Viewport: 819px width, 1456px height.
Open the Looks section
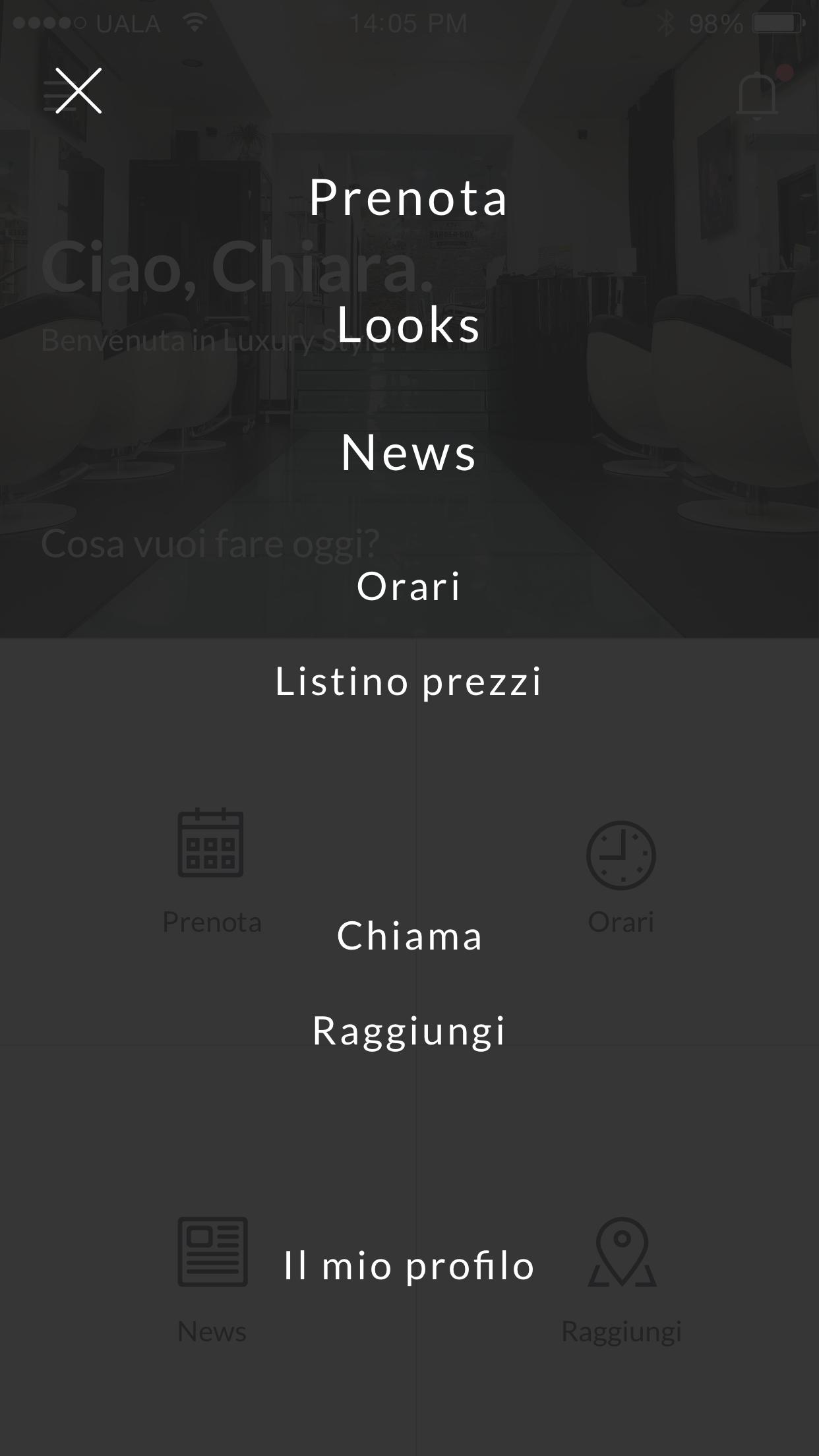pyautogui.click(x=409, y=325)
